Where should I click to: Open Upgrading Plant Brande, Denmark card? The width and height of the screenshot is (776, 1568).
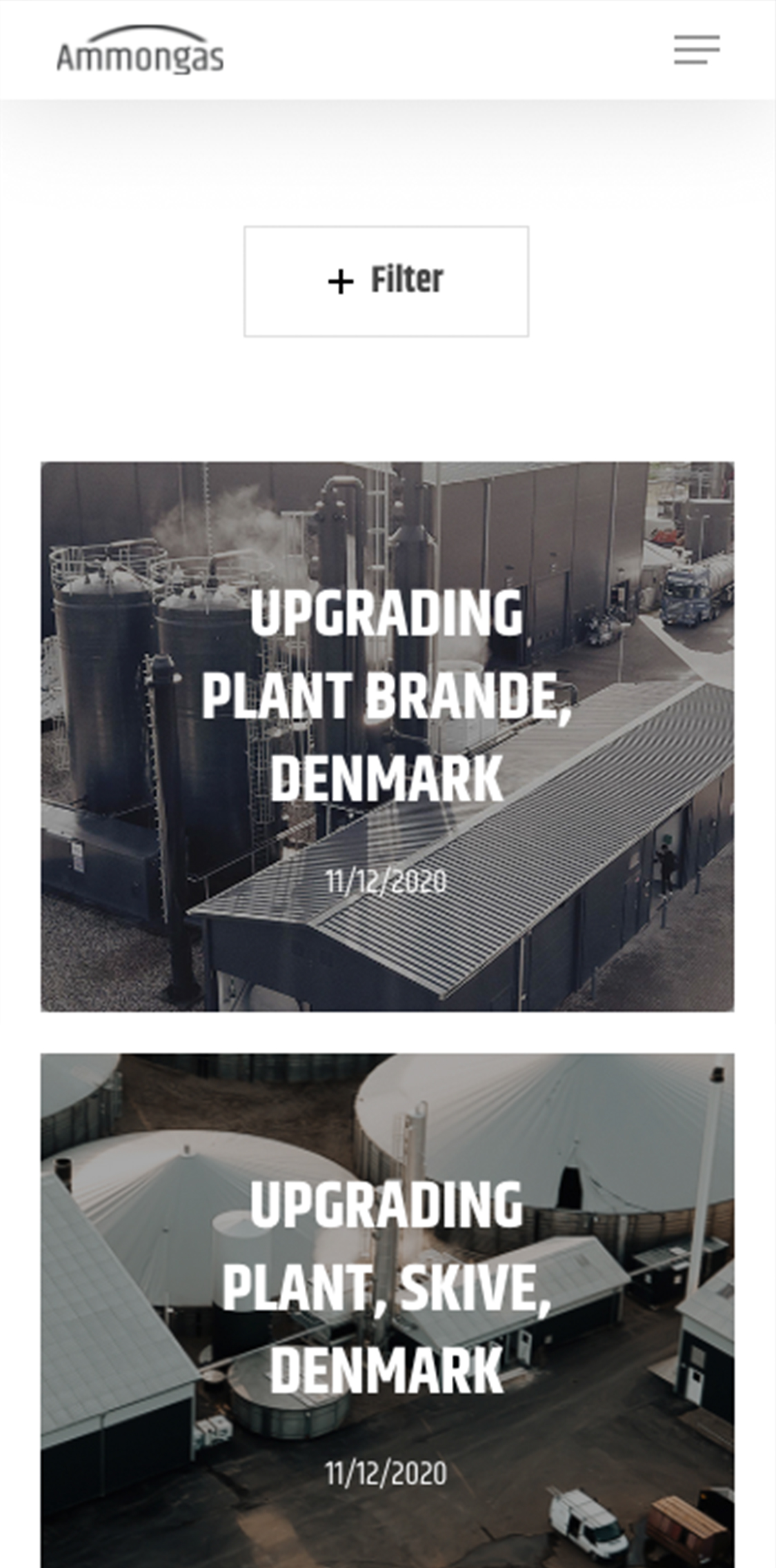click(387, 736)
